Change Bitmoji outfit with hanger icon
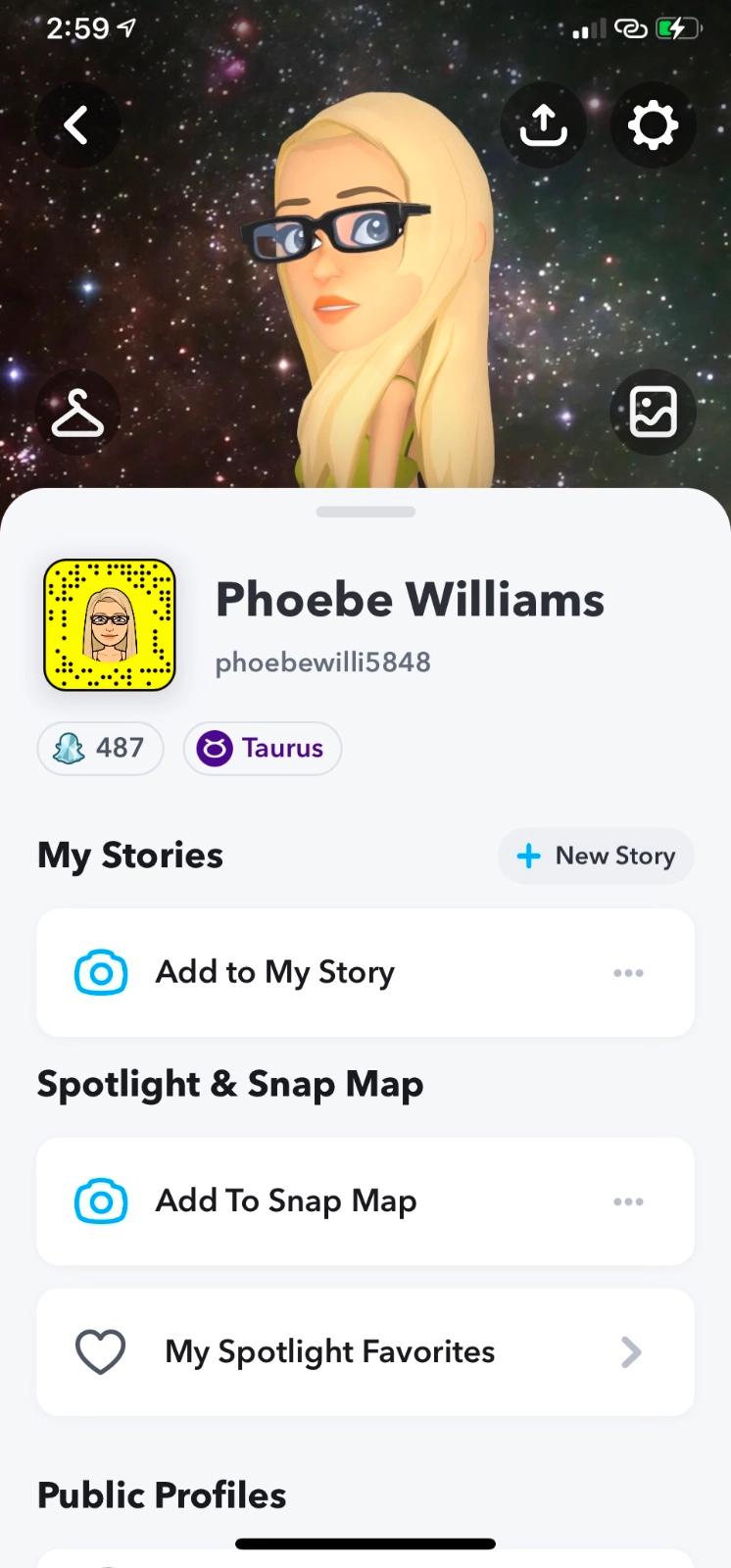Image resolution: width=731 pixels, height=1568 pixels. click(x=77, y=412)
